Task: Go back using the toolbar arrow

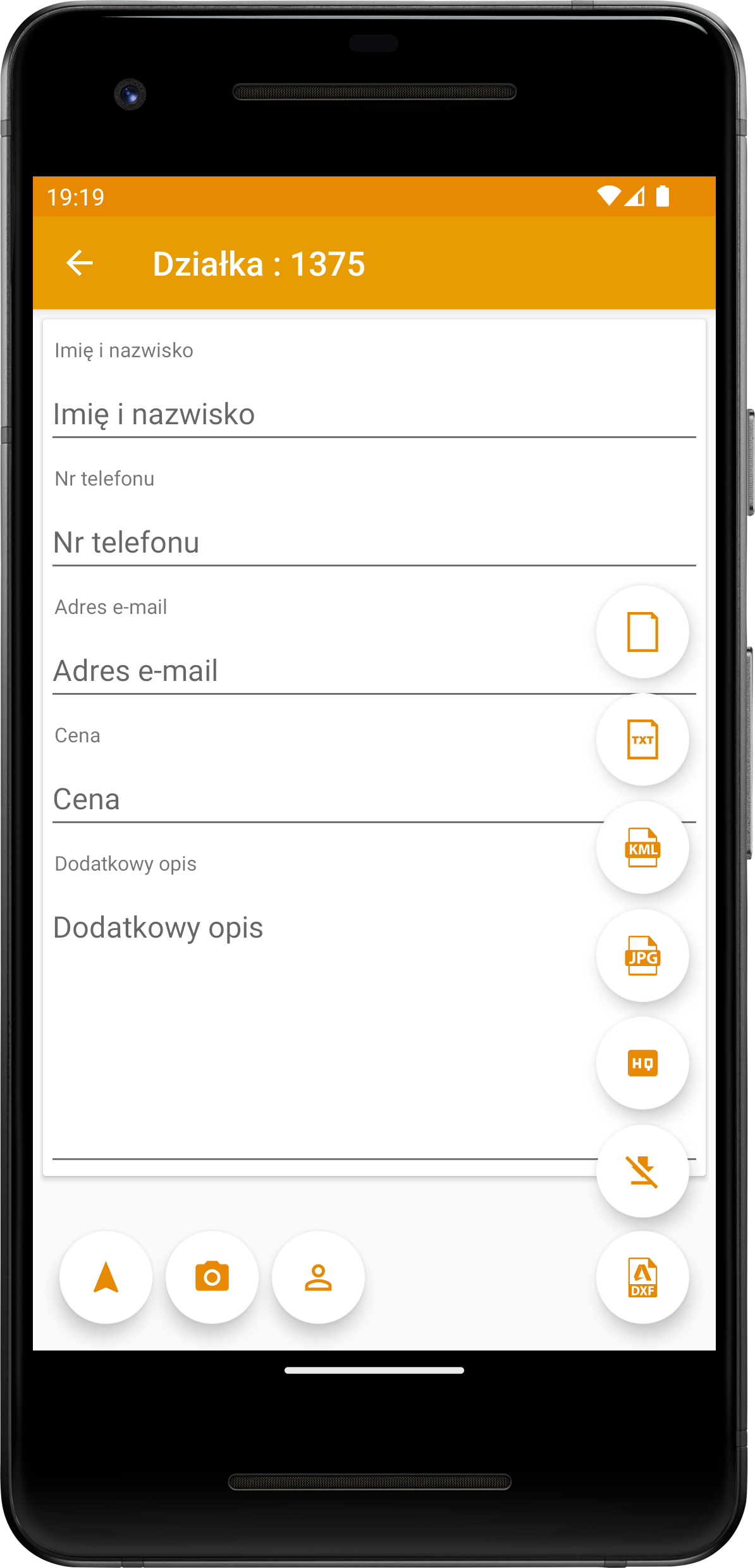Action: (80, 263)
